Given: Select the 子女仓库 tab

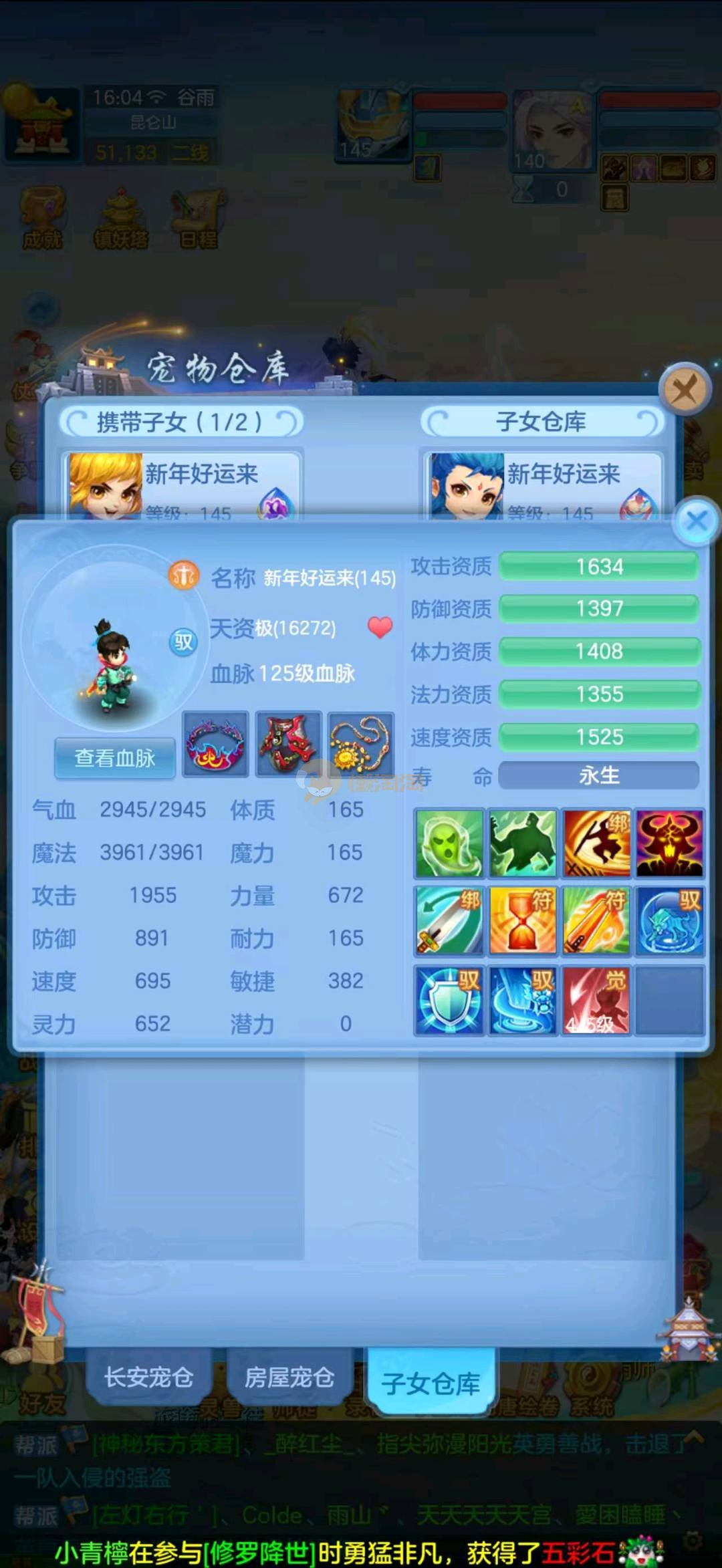Looking at the screenshot, I should (431, 1383).
